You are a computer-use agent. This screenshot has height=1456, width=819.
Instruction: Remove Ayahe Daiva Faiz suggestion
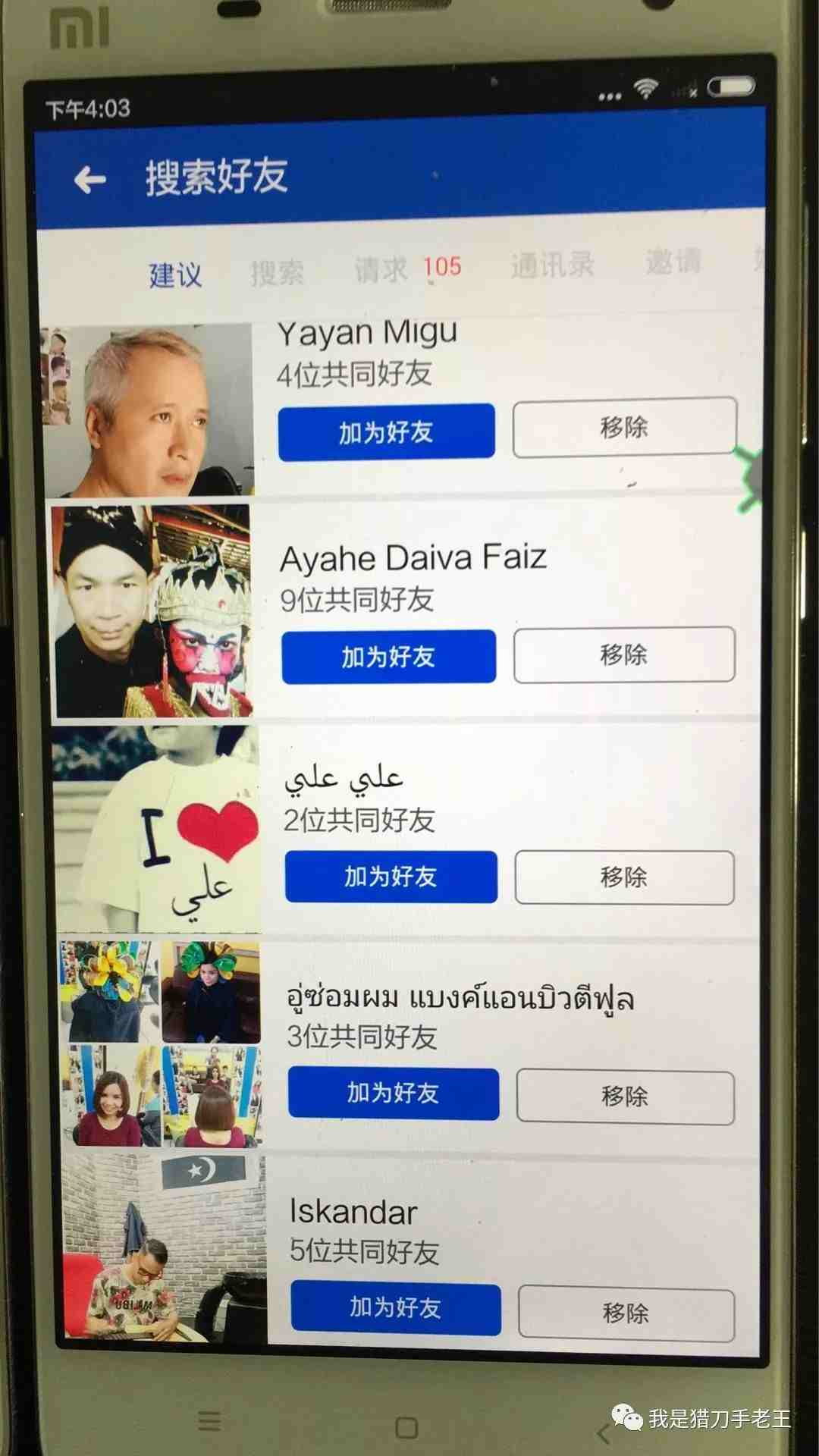624,654
